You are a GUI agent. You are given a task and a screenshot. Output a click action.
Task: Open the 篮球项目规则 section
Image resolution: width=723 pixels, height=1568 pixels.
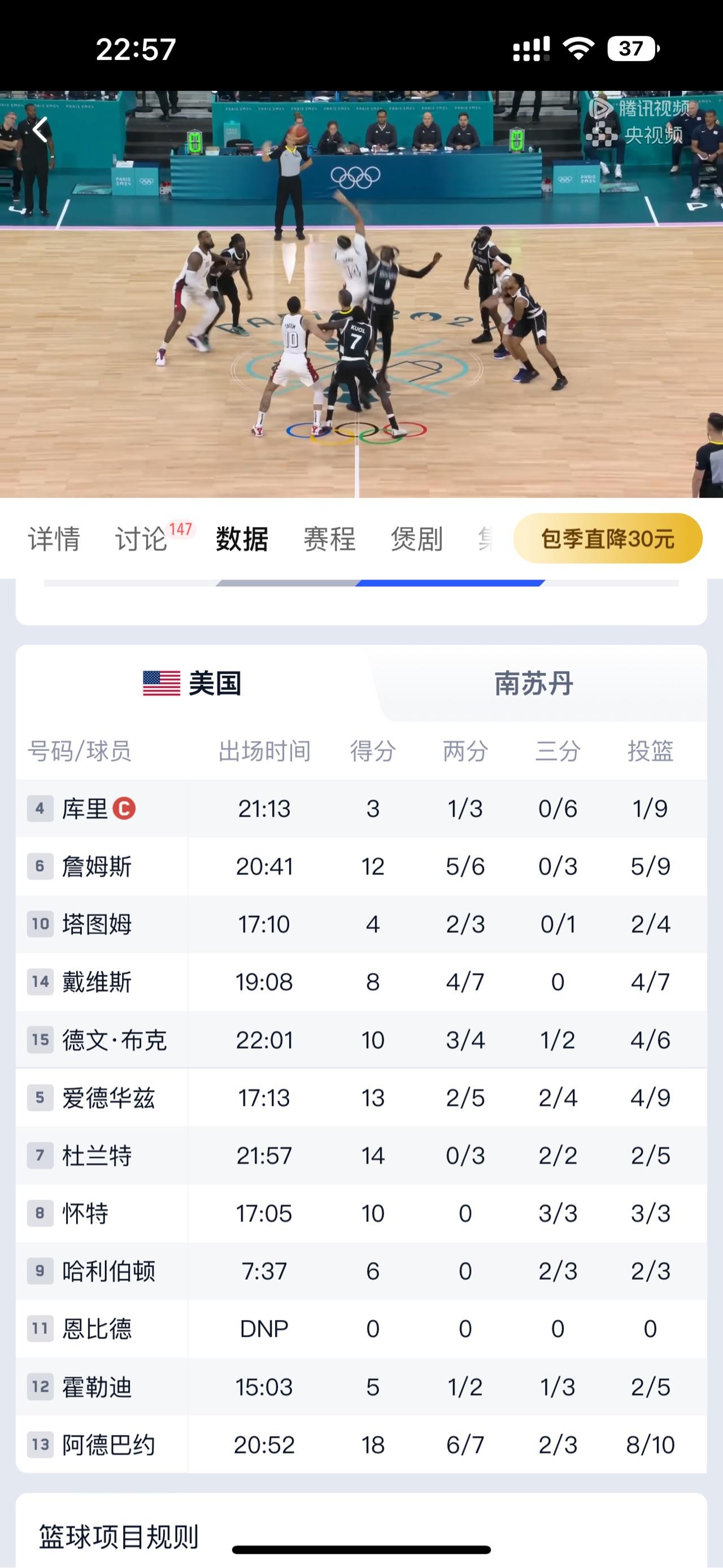tap(119, 1536)
